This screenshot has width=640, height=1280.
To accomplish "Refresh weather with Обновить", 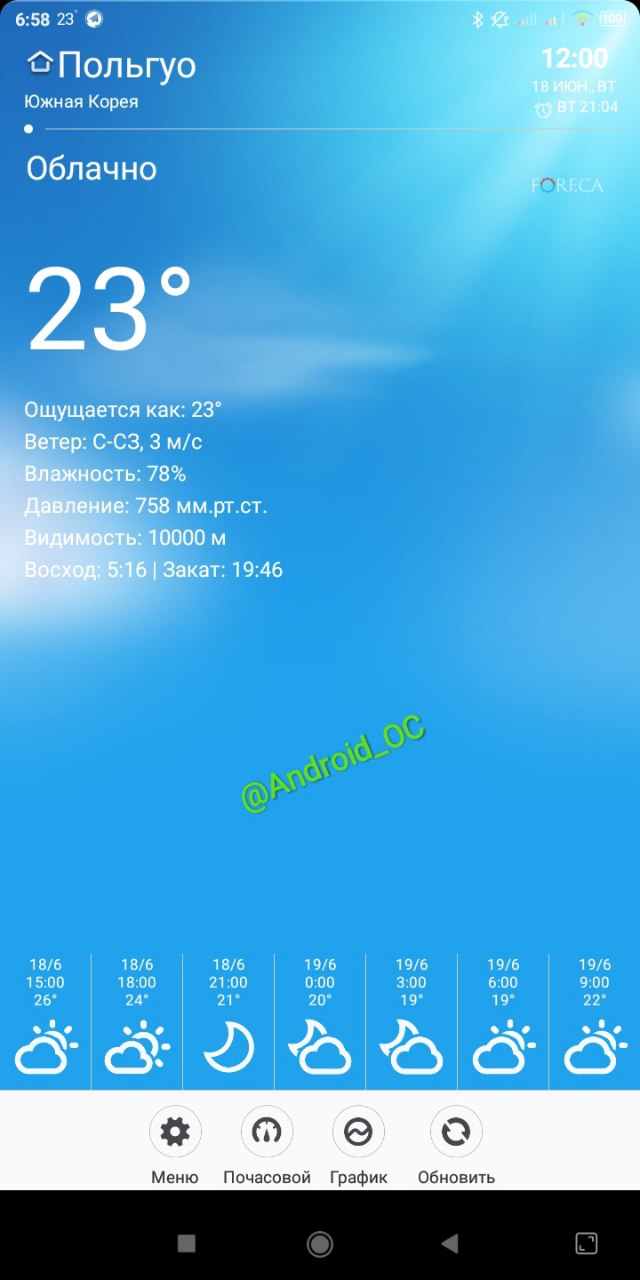I will tap(456, 1133).
